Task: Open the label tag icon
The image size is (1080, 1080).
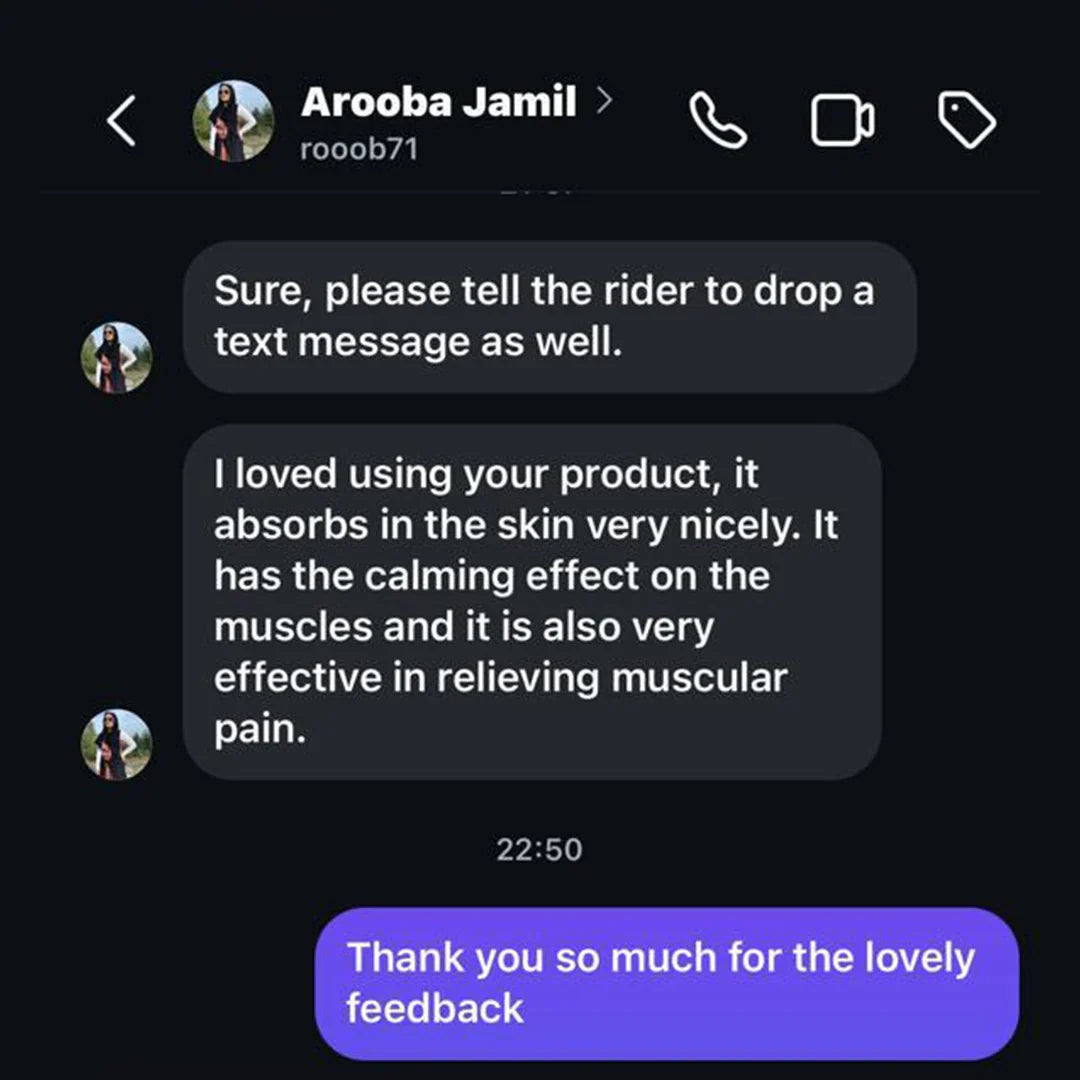Action: pos(966,122)
